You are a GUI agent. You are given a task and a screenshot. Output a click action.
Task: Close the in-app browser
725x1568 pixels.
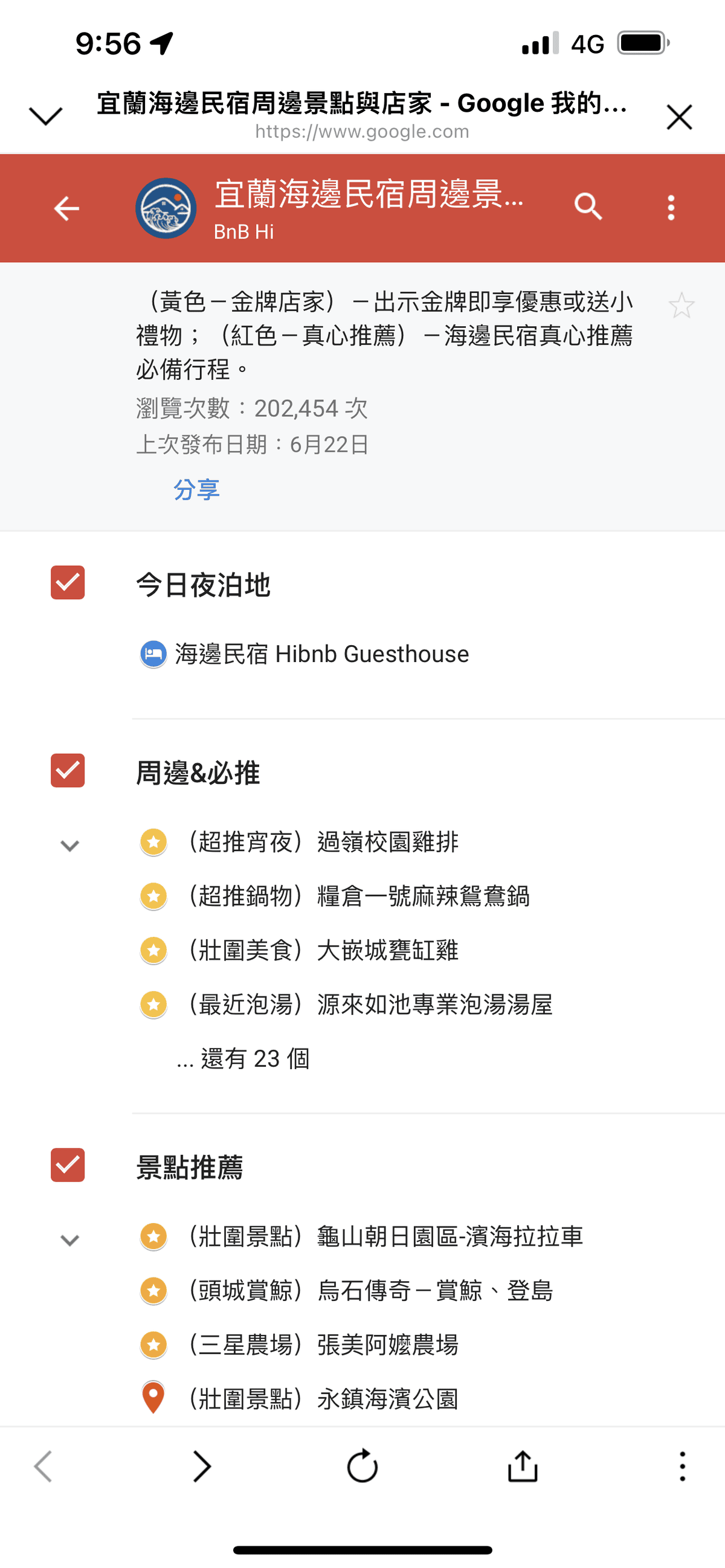click(678, 117)
